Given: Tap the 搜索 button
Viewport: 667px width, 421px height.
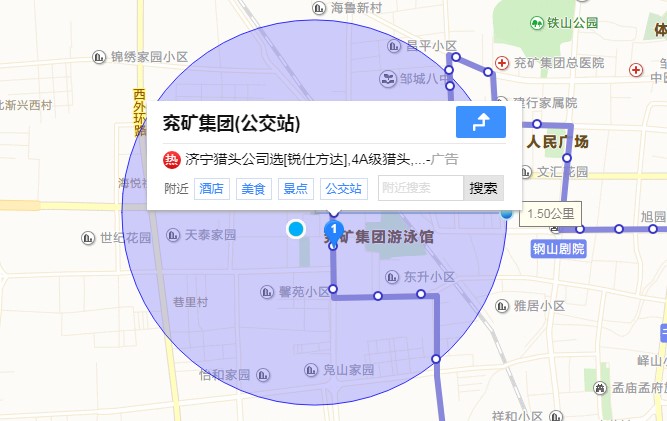Looking at the screenshot, I should point(484,188).
